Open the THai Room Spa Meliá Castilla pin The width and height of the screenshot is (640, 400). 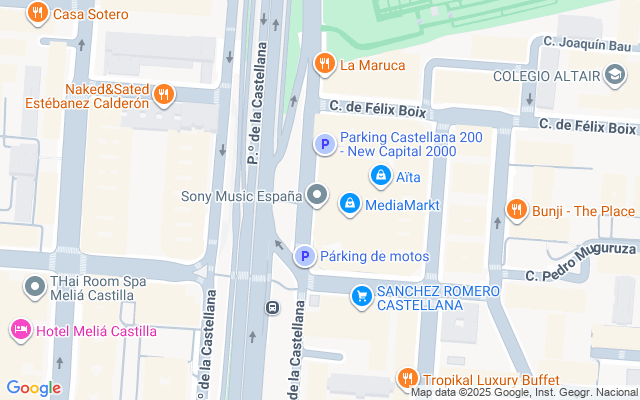(x=35, y=287)
